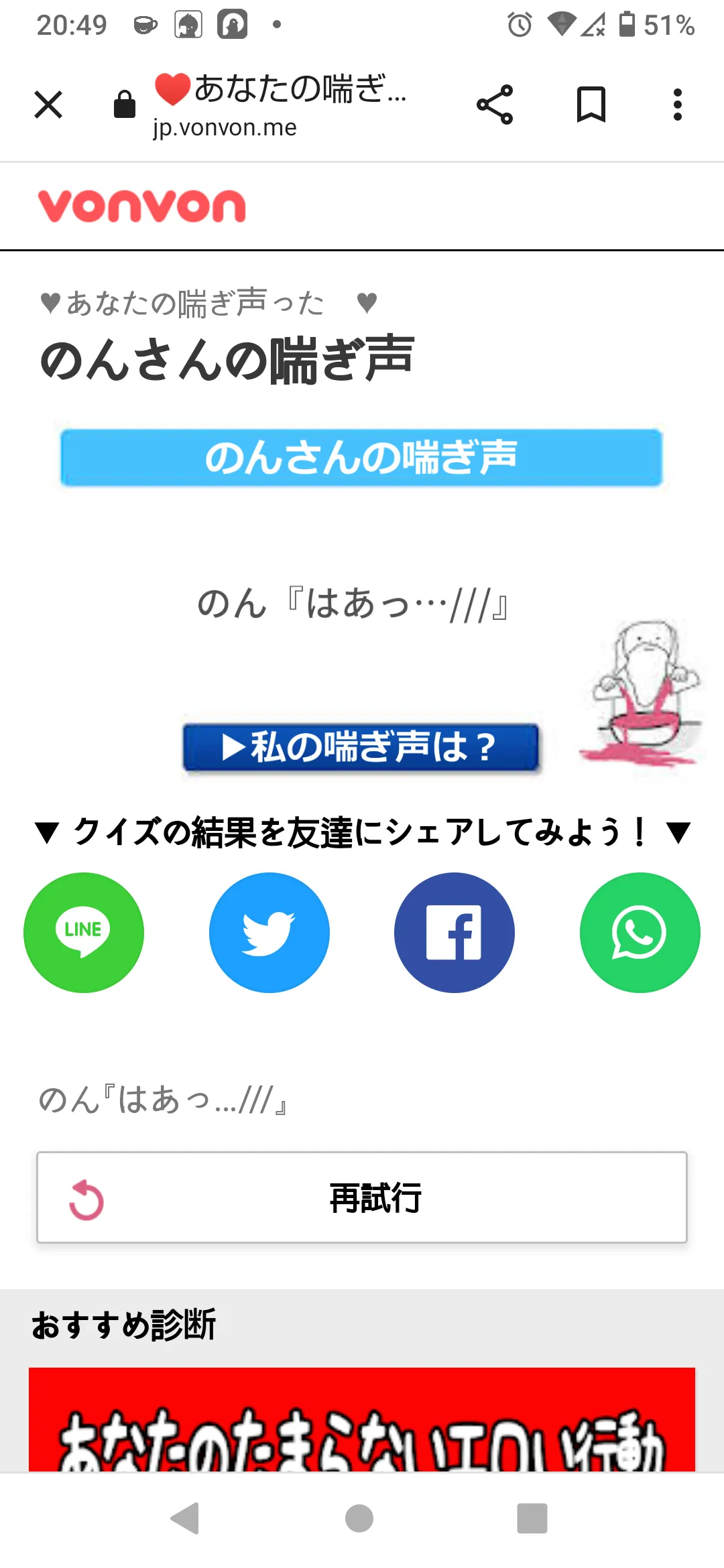Share this page from the toolbar
This screenshot has height=1568, width=724.
pyautogui.click(x=495, y=105)
